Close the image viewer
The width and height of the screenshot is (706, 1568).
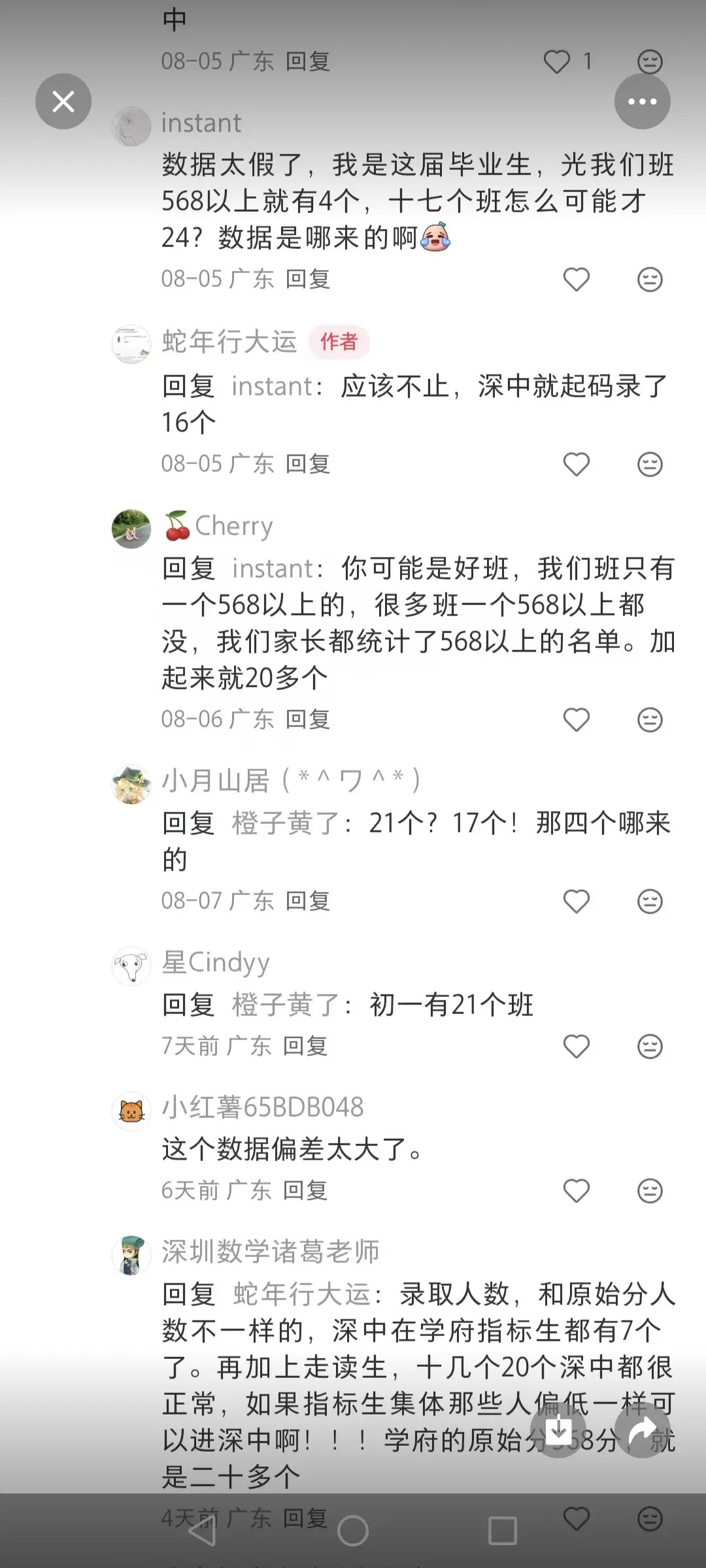pyautogui.click(x=63, y=101)
